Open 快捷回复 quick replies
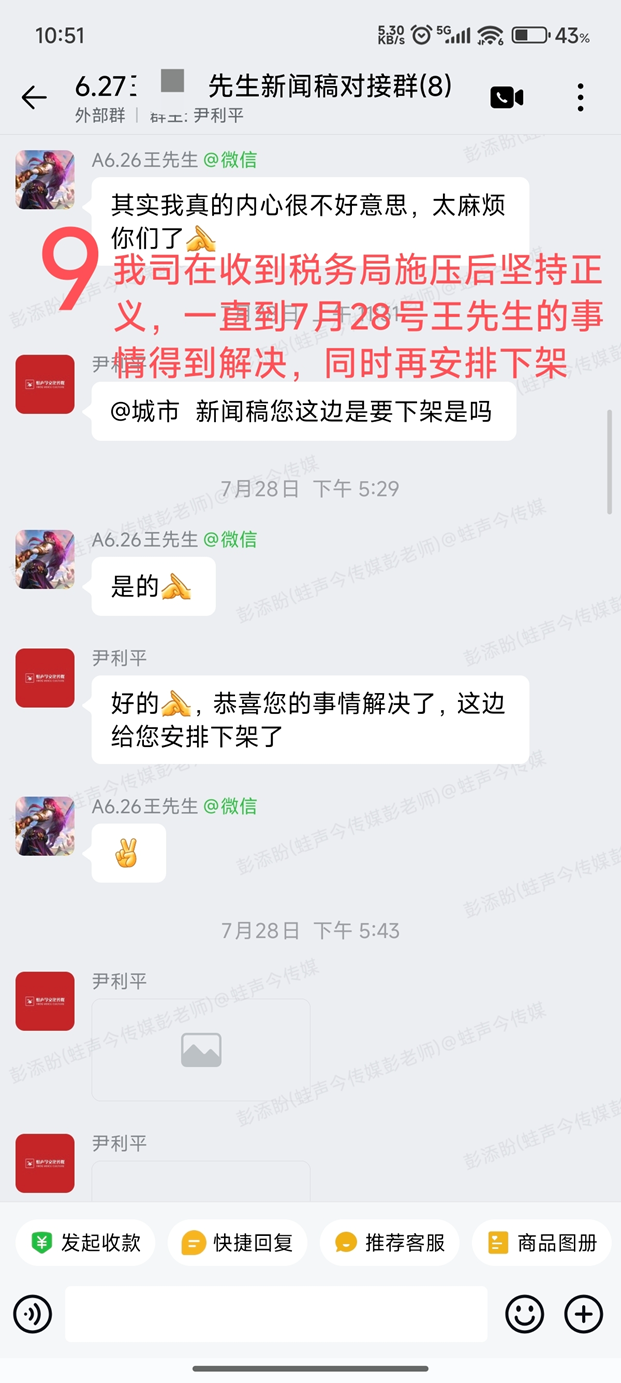 click(238, 1242)
